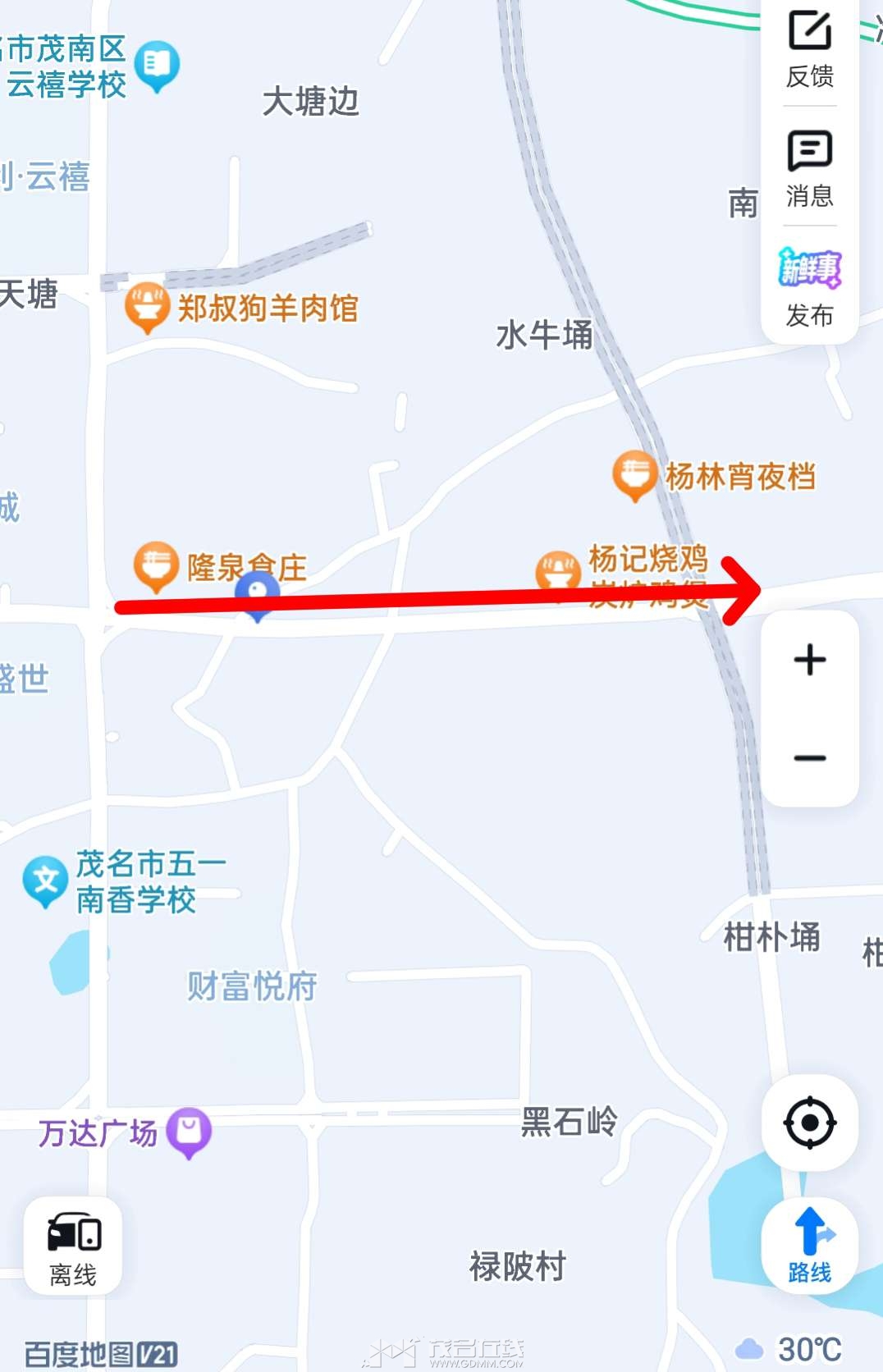Select the 茂名市五一南香学校 school marker
This screenshot has width=883, height=1372.
click(x=45, y=880)
